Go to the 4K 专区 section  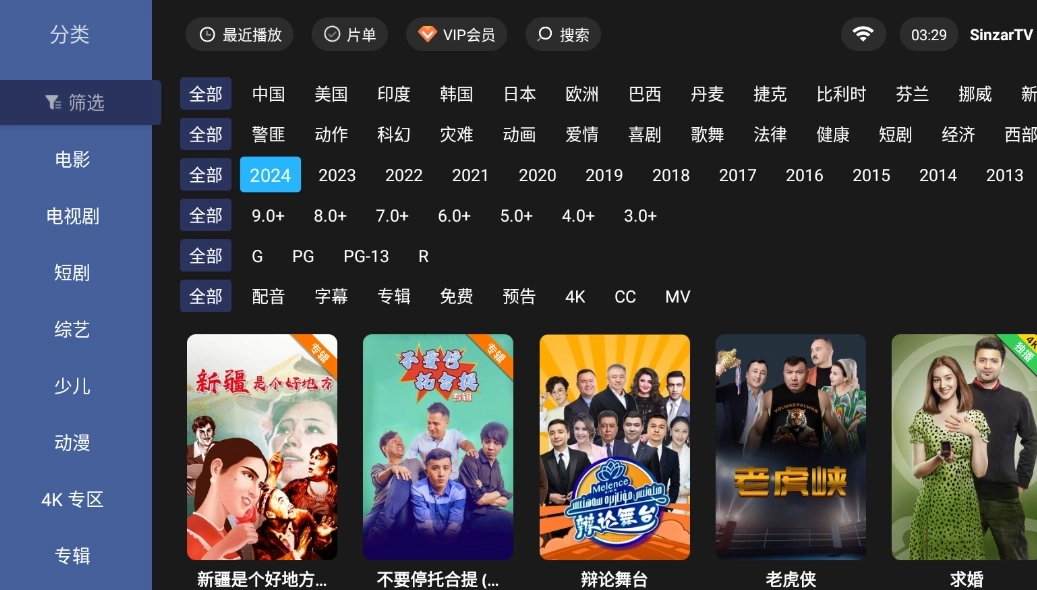(72, 499)
